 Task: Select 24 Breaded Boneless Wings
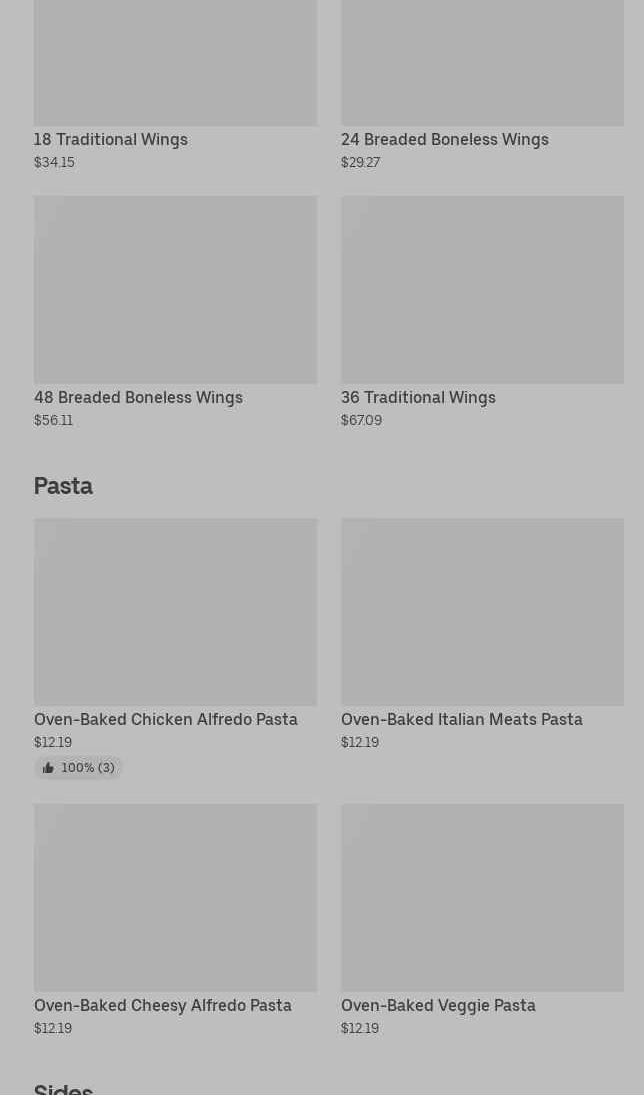[x=482, y=84]
